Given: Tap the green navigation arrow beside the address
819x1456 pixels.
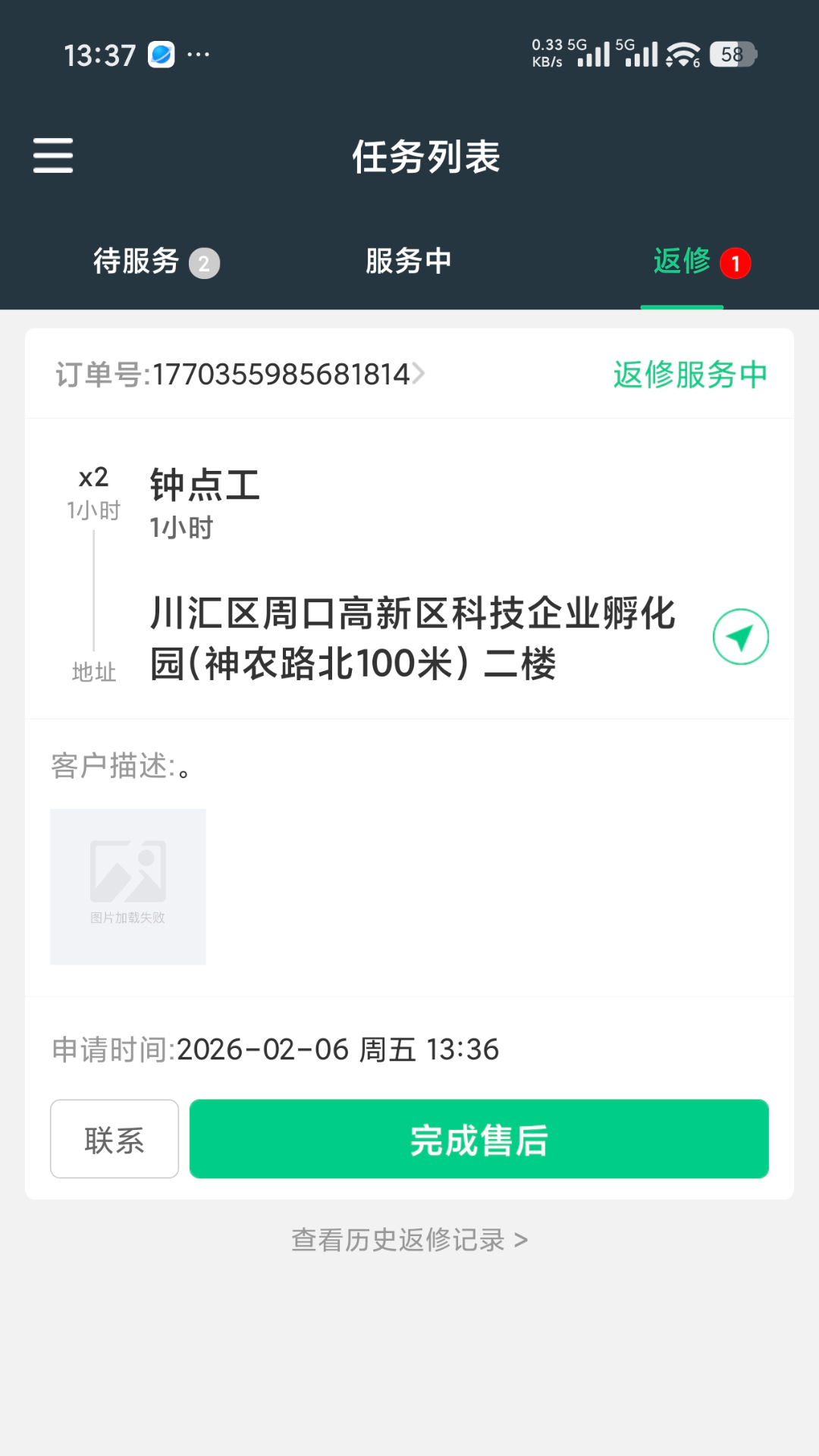Looking at the screenshot, I should coord(741,637).
